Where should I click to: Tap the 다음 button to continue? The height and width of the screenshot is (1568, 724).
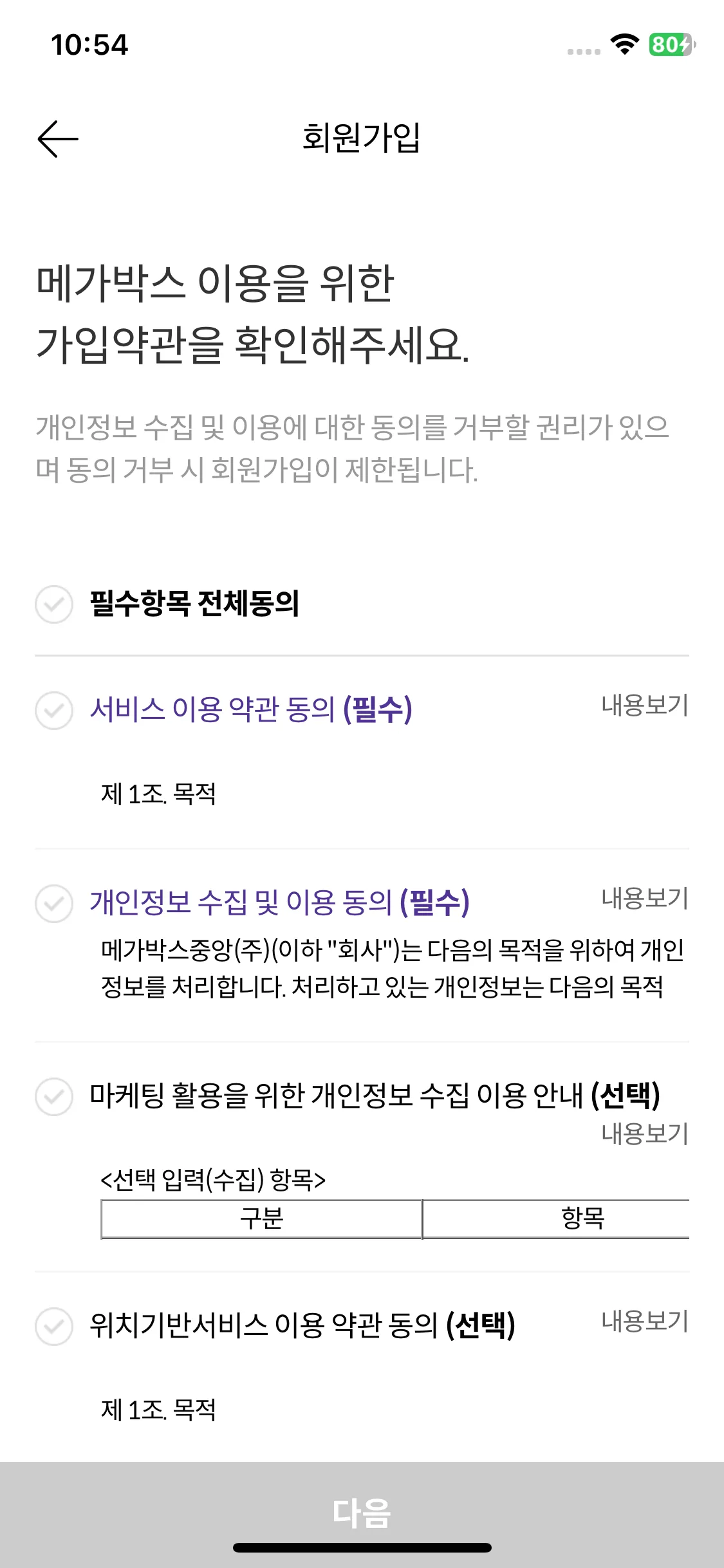(362, 1513)
